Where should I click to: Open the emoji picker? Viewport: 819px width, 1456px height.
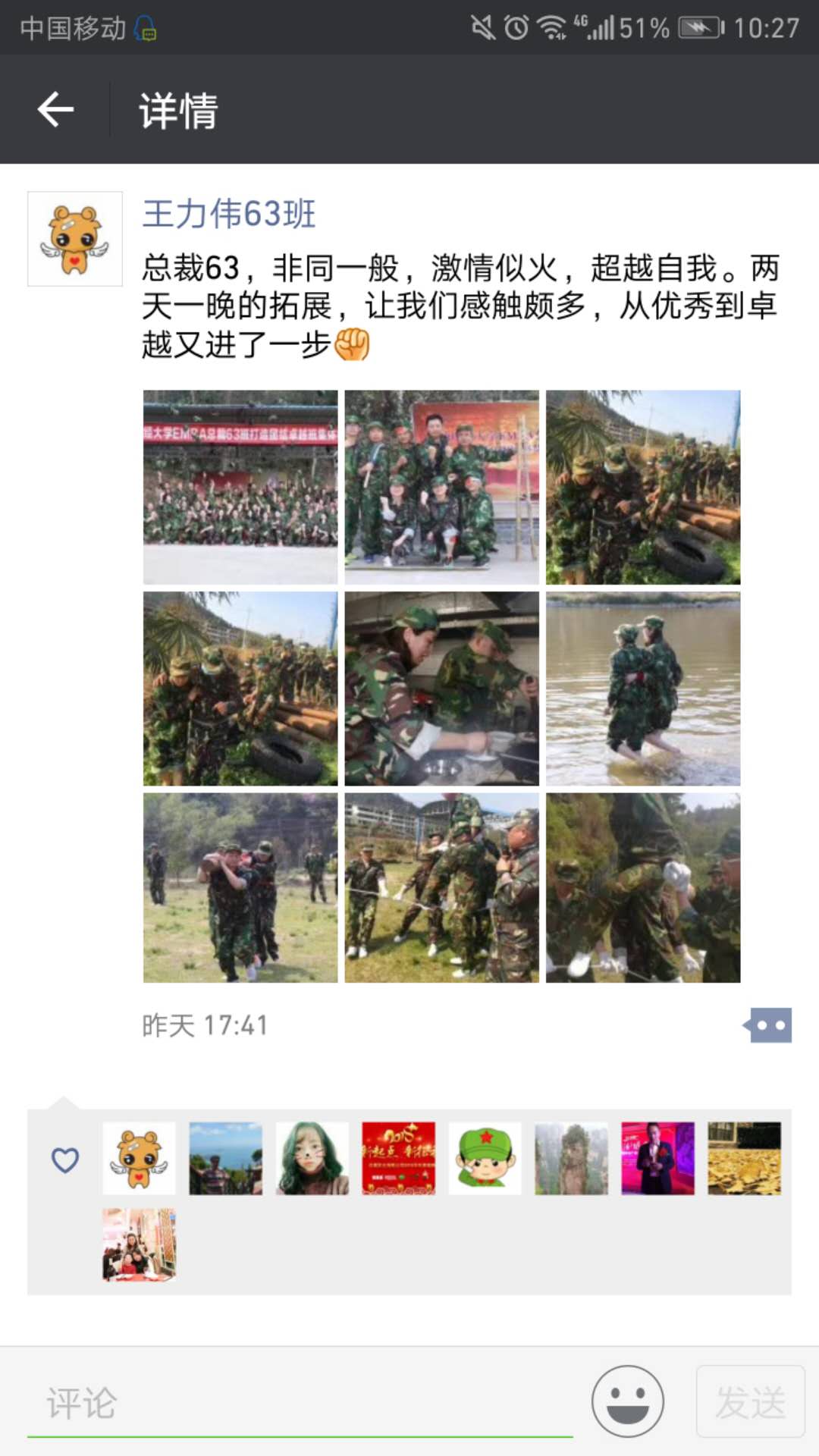click(628, 1401)
